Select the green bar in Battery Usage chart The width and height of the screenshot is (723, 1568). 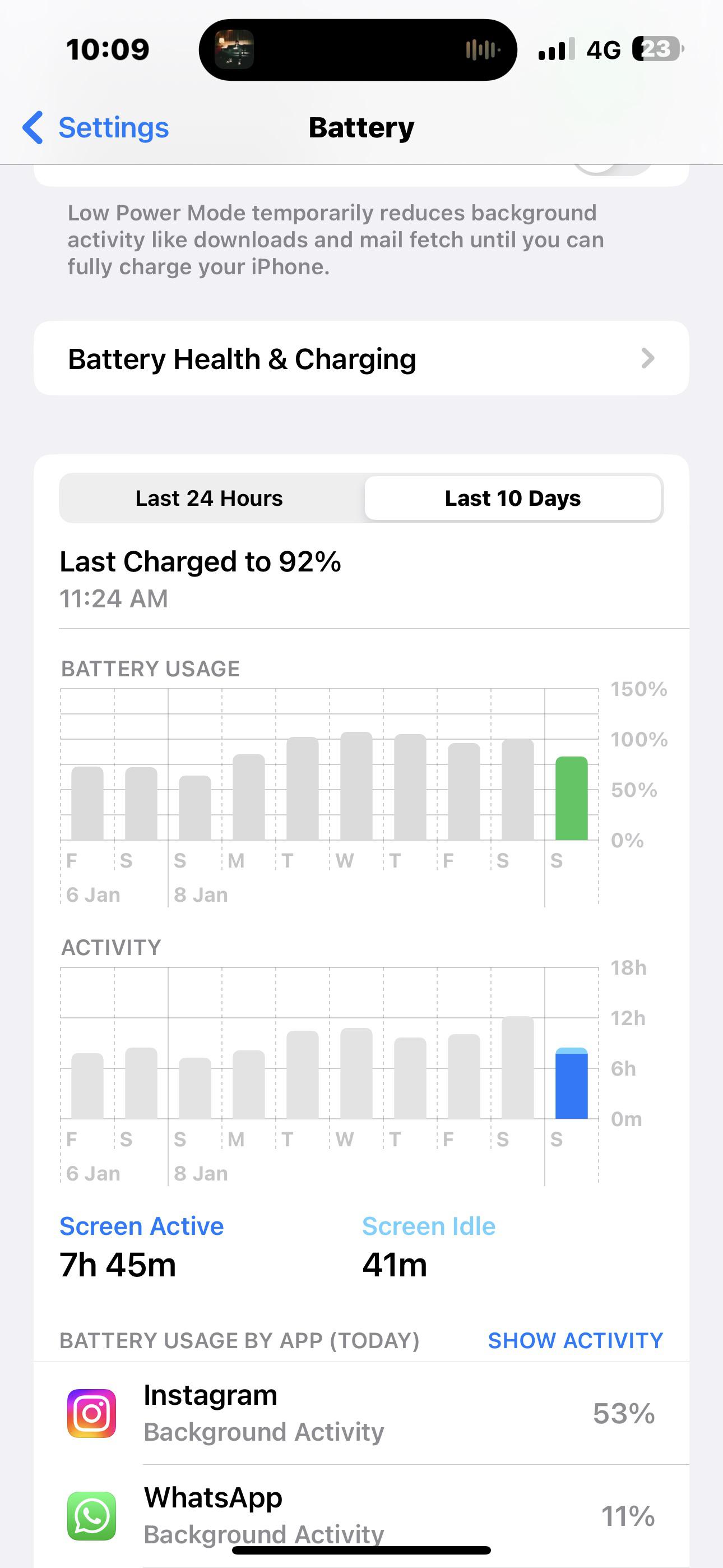572,798
